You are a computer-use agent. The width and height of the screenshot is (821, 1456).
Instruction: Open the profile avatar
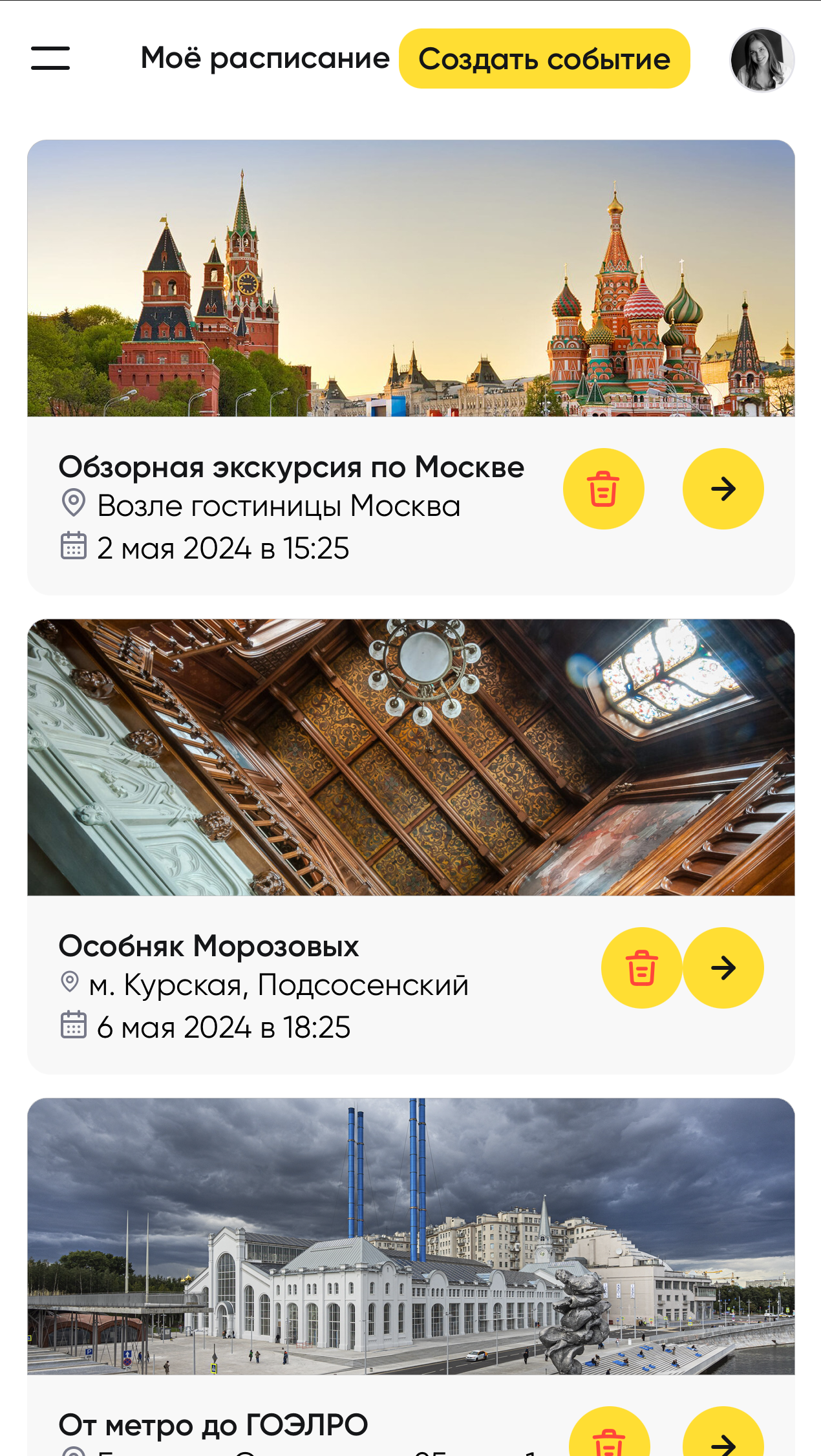pos(762,60)
